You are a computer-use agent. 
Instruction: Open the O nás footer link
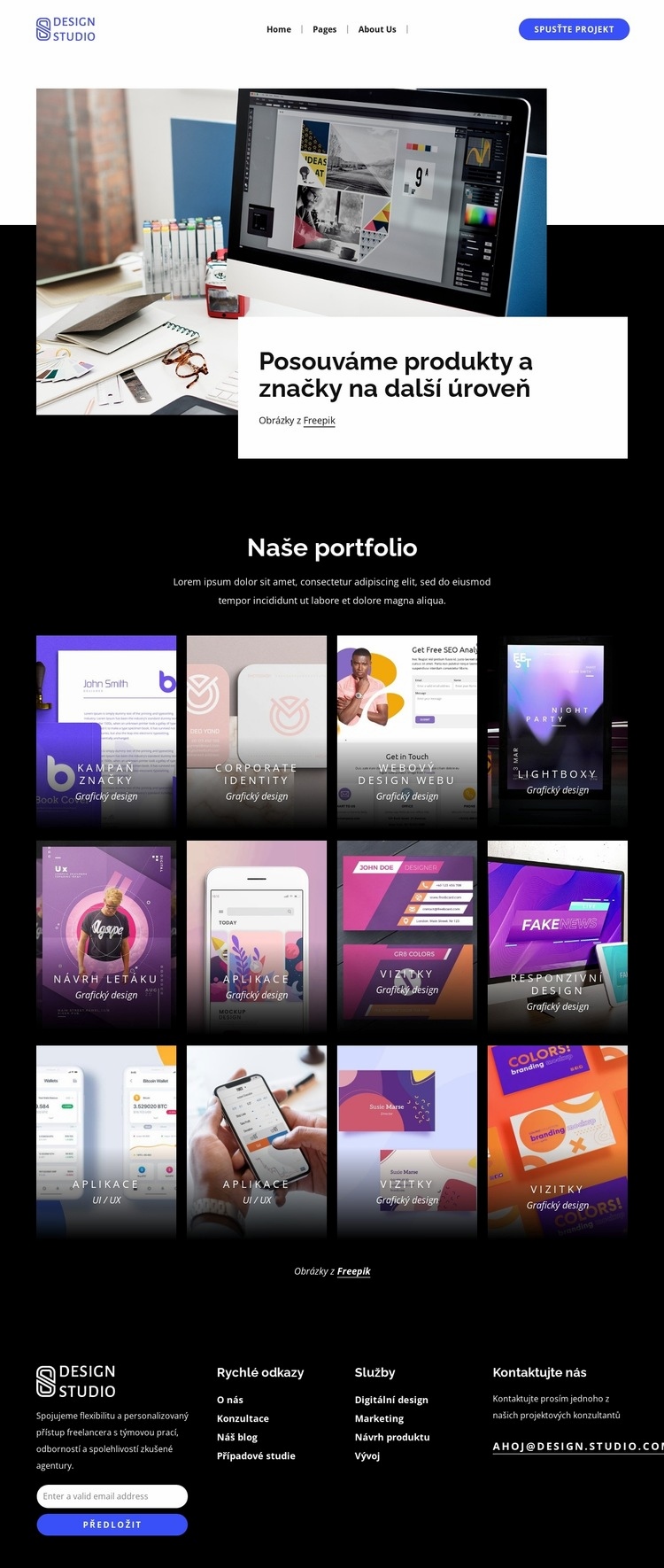point(230,1400)
